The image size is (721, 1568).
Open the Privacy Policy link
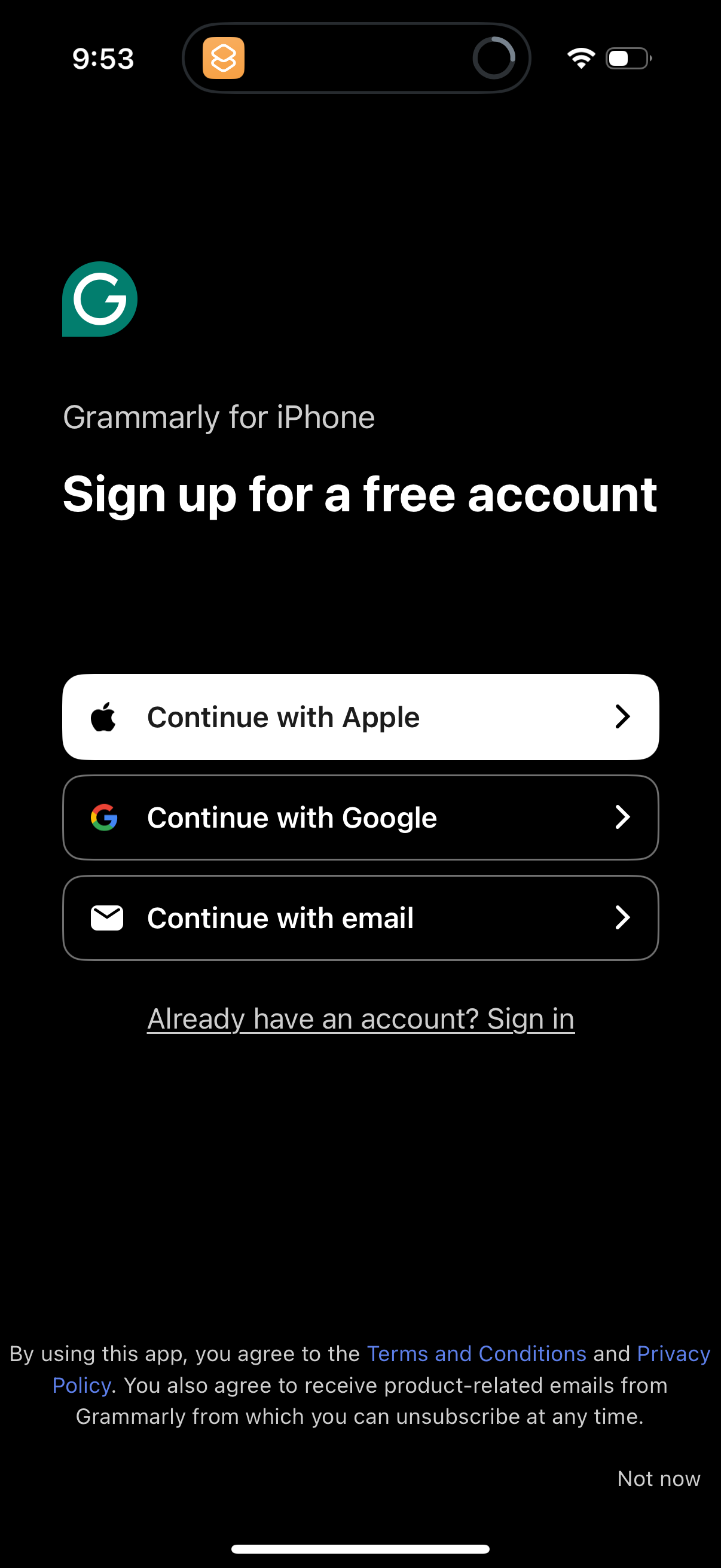(673, 1354)
